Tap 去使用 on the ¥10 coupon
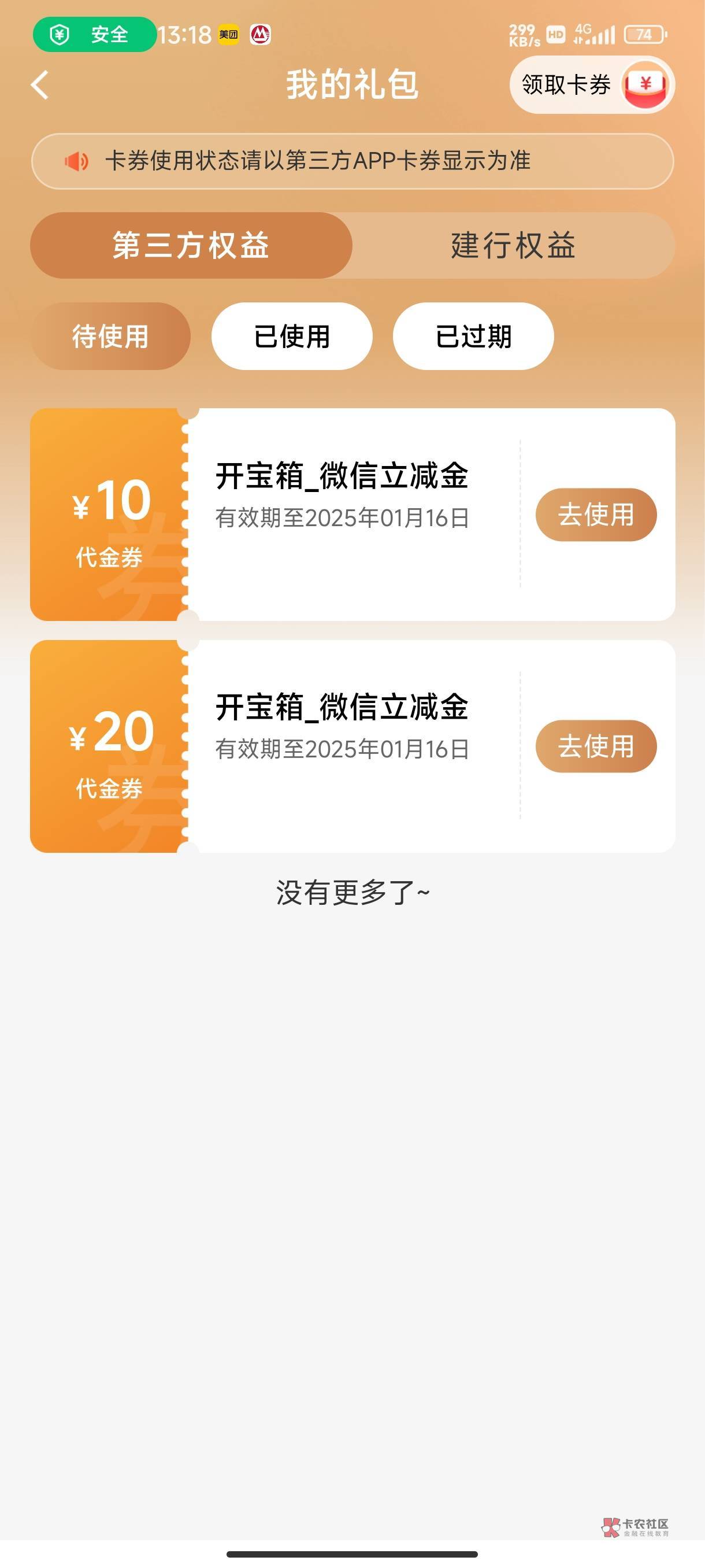The image size is (705, 1568). point(596,515)
